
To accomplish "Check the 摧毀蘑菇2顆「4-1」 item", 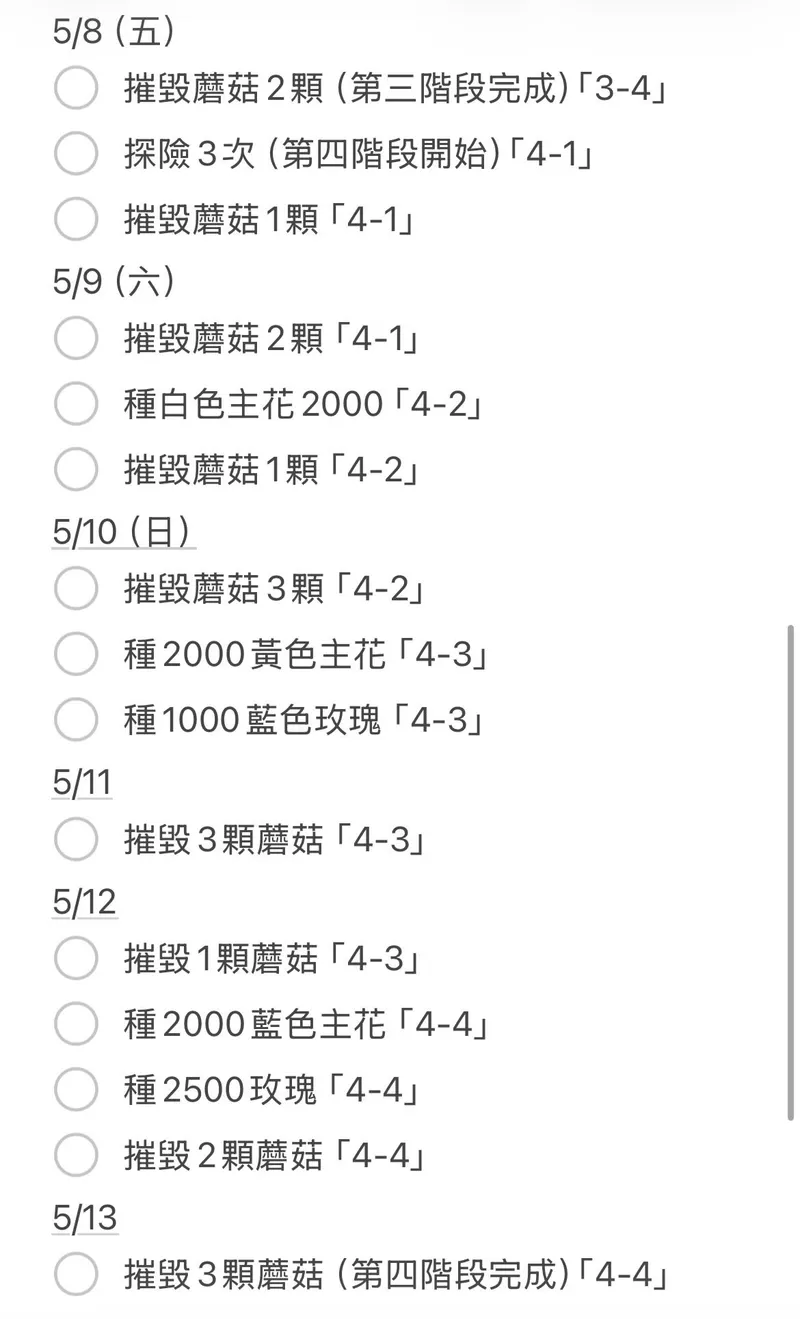I will pyautogui.click(x=76, y=339).
